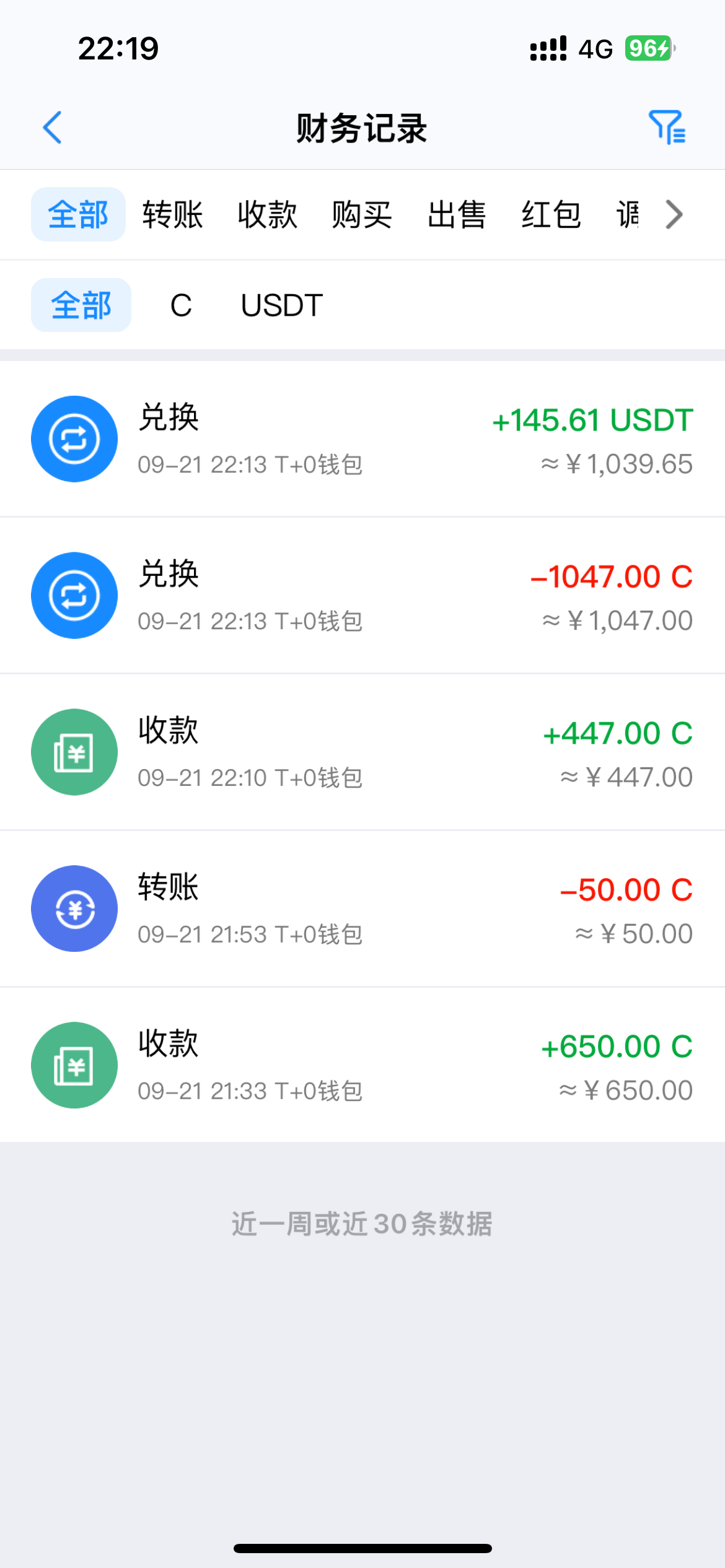The width and height of the screenshot is (725, 1568).
Task: Show the 出售 records tab
Action: tap(457, 215)
